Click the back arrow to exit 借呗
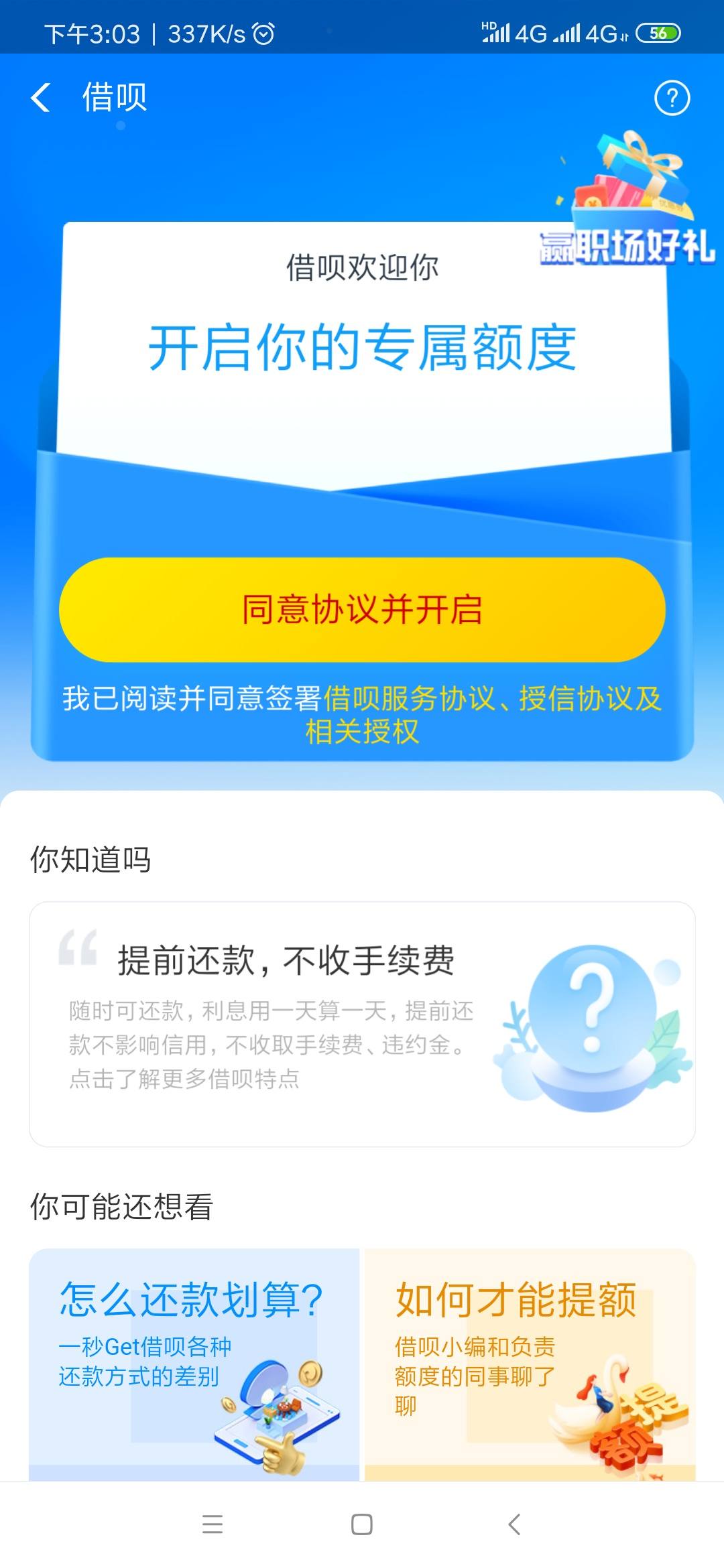This screenshot has width=724, height=1568. (x=42, y=98)
